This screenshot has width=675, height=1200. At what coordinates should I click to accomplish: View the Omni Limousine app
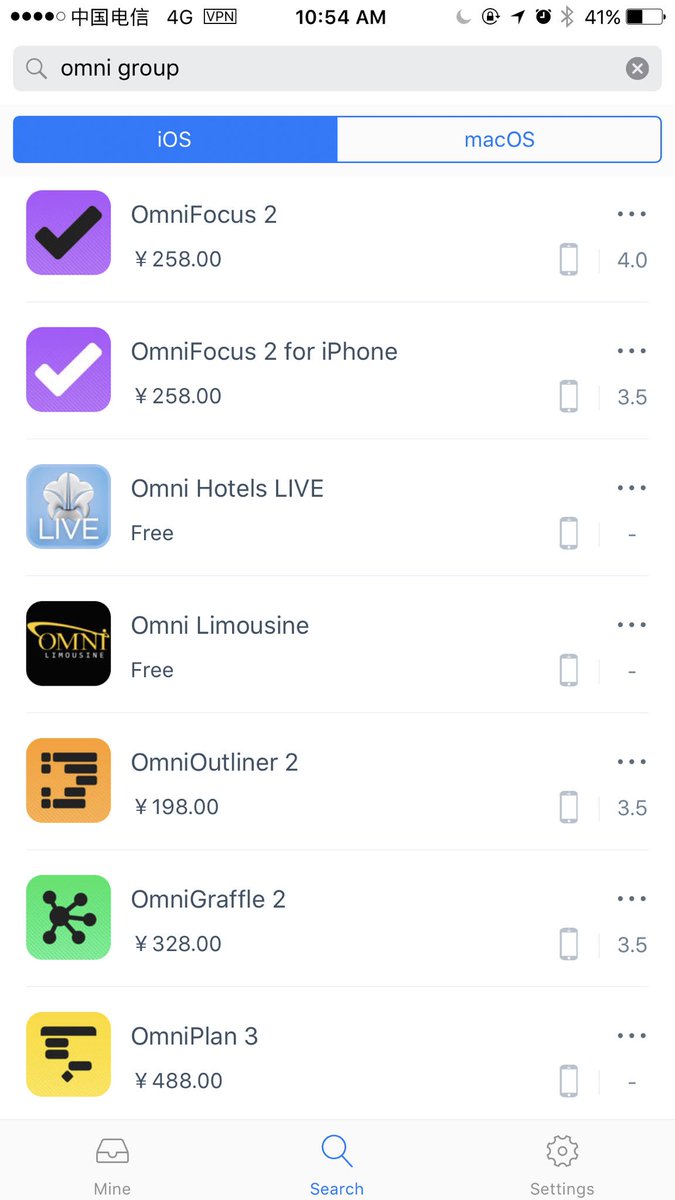tap(337, 644)
